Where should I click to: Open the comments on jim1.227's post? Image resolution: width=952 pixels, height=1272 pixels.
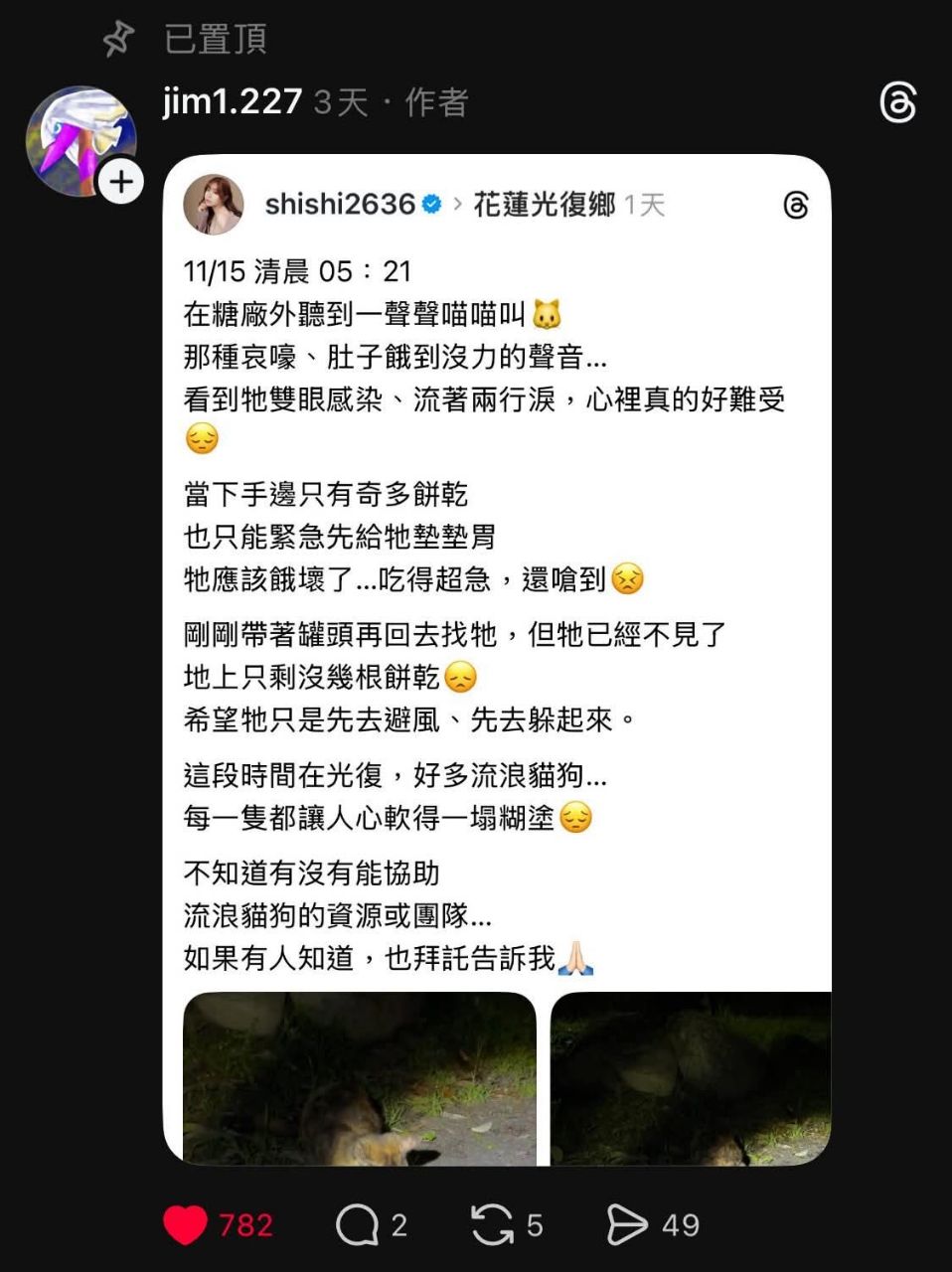click(x=357, y=1224)
